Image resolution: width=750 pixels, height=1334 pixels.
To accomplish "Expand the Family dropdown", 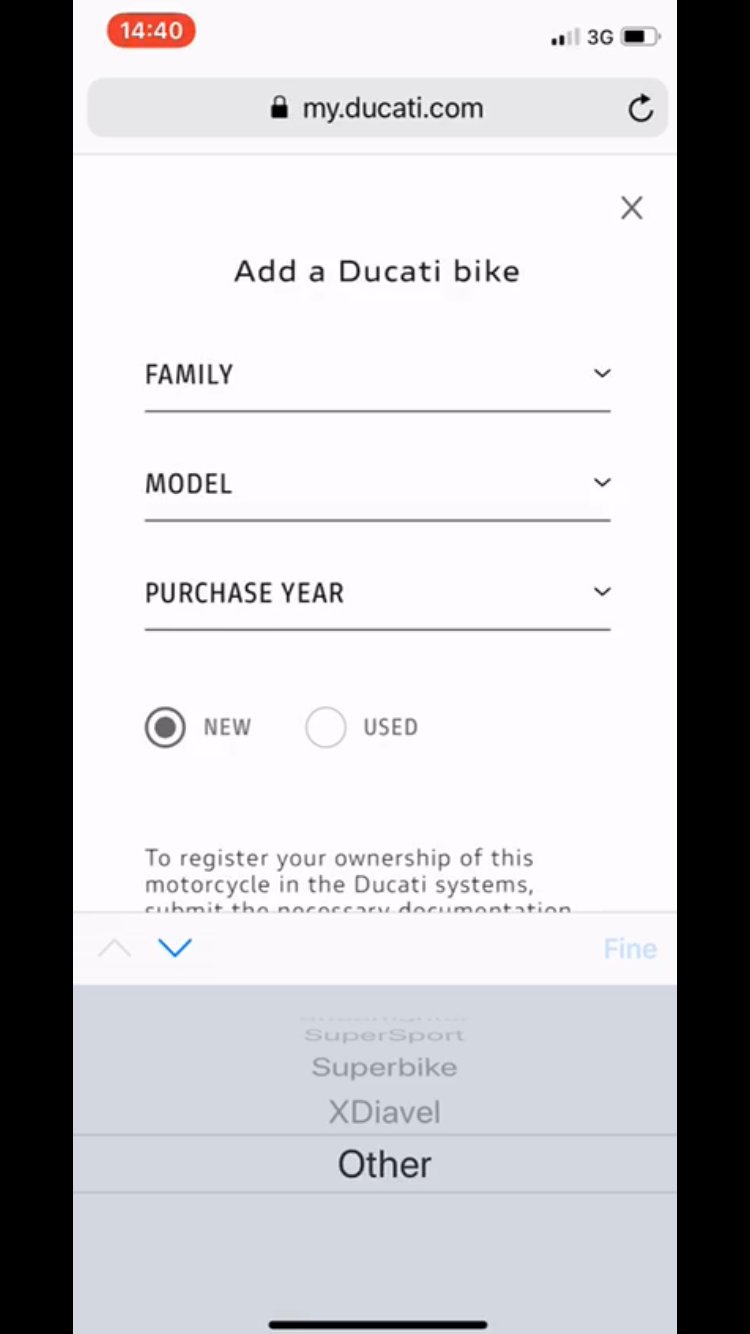I will (x=377, y=375).
